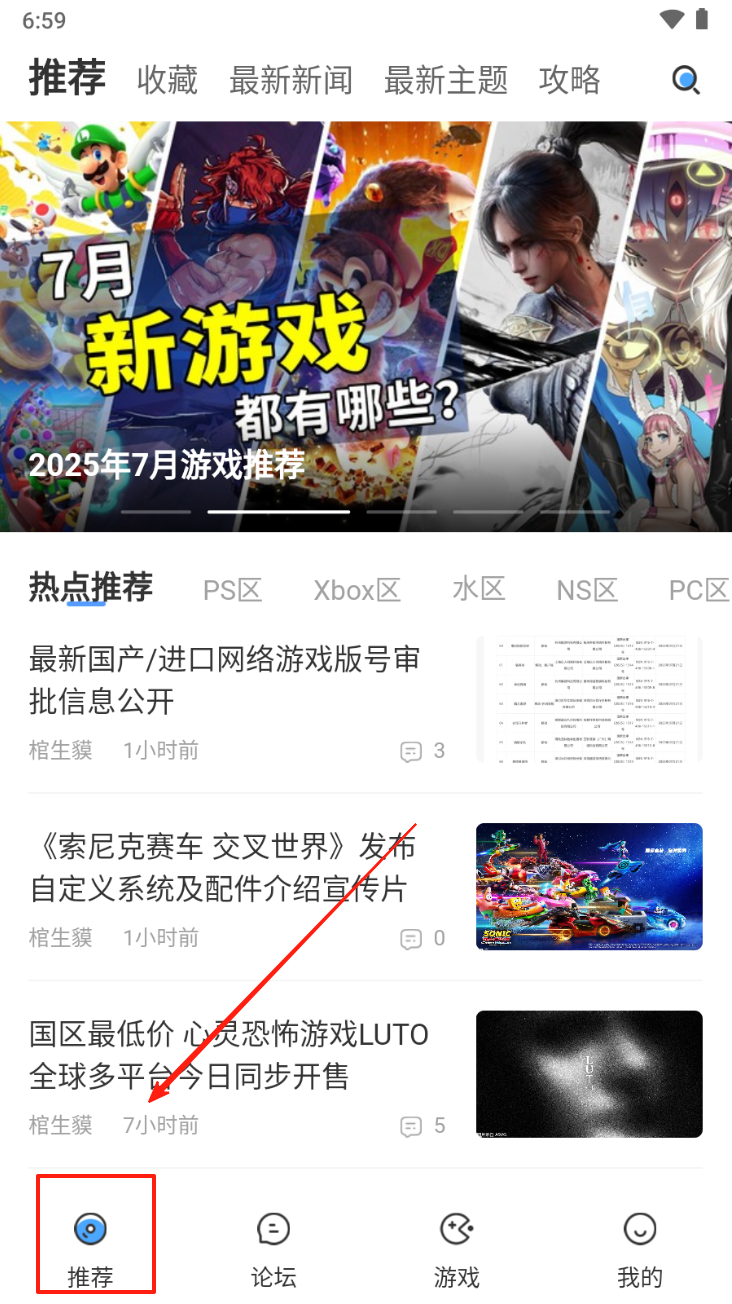Image resolution: width=732 pixels, height=1304 pixels.
Task: Open the 网络游戏版号审批信息 article
Action: tap(225, 680)
